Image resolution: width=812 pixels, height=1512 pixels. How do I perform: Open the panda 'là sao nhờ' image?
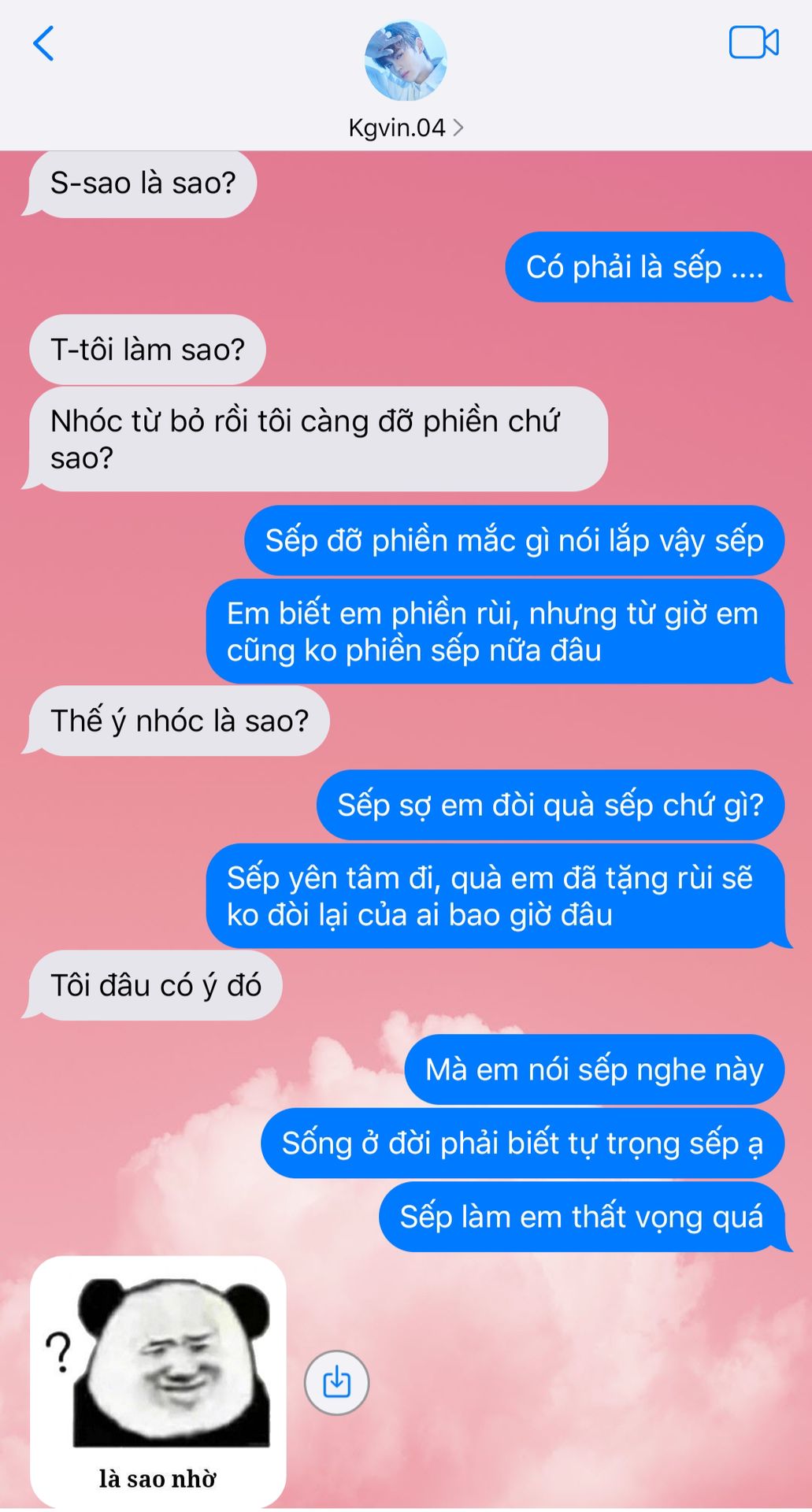(158, 1380)
